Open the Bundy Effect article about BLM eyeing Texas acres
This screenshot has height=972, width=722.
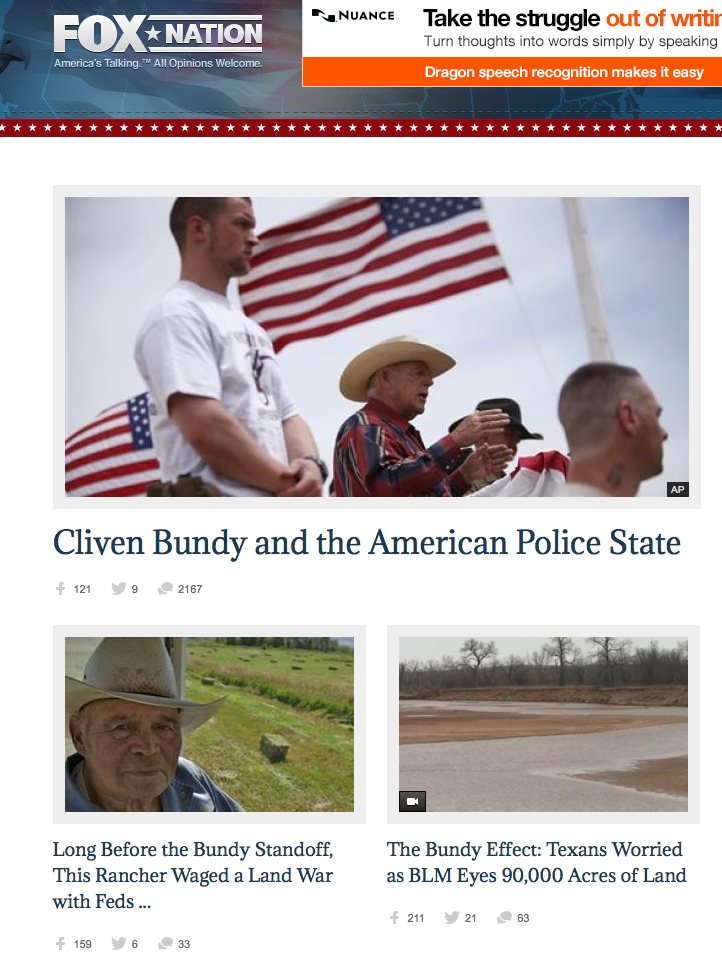point(537,862)
